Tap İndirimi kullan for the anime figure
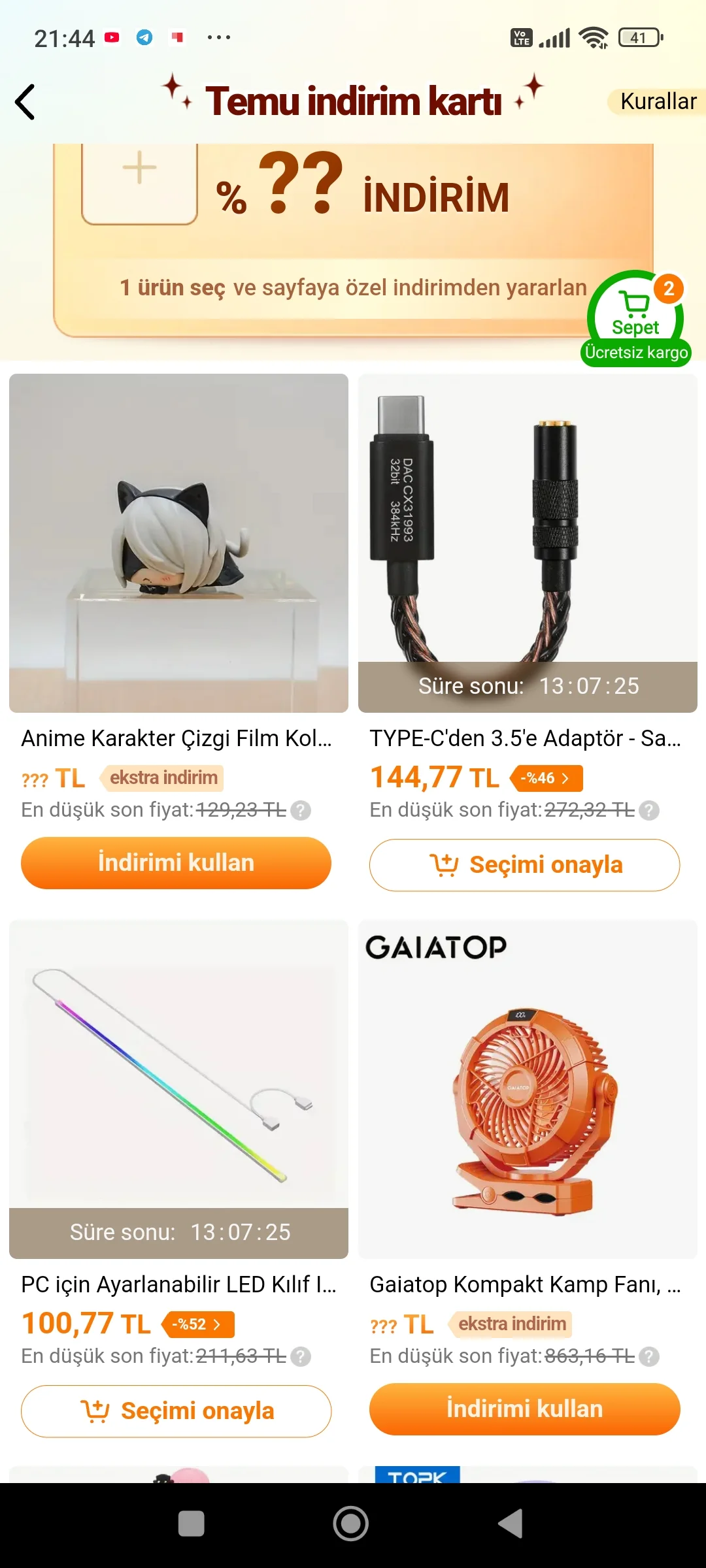706x1568 pixels. coord(175,863)
